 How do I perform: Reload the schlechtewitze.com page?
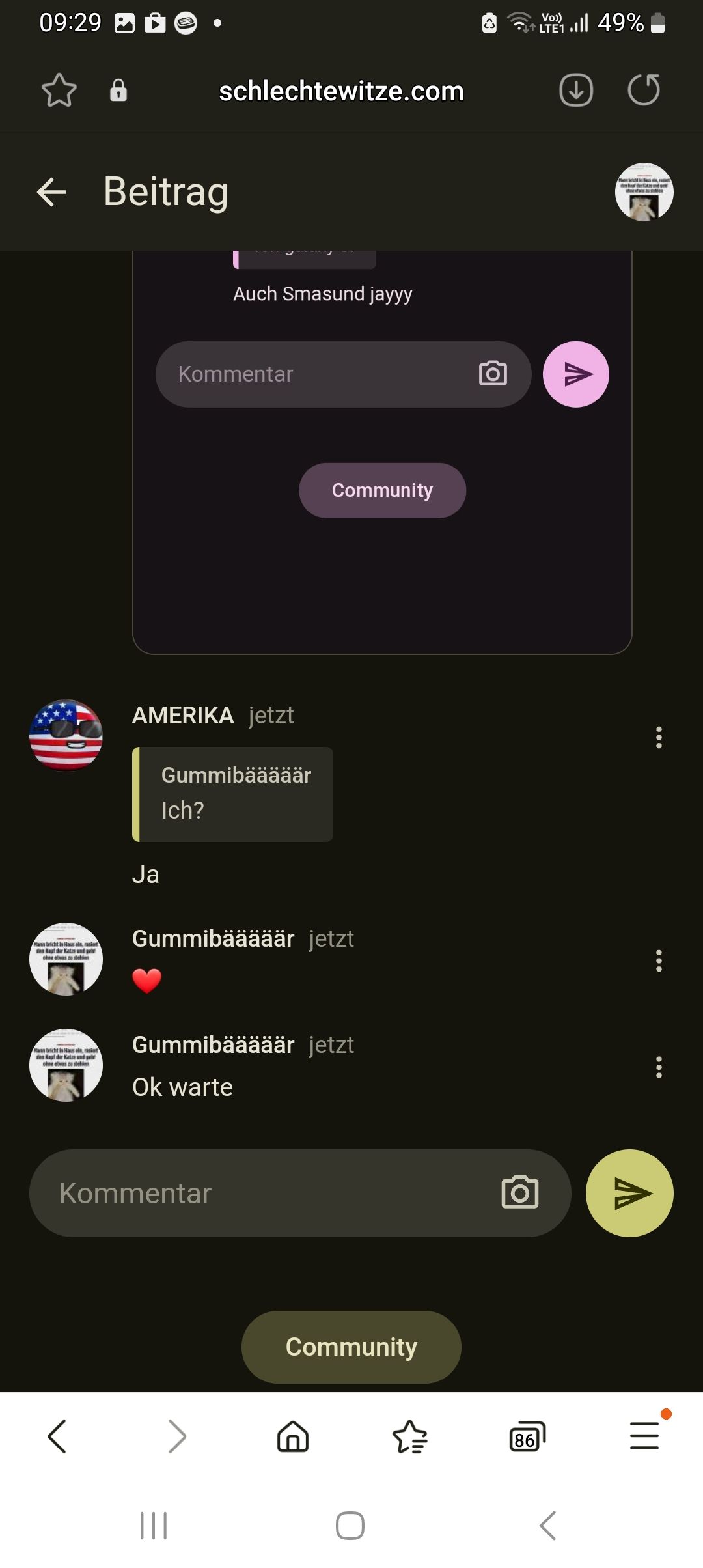pyautogui.click(x=644, y=90)
